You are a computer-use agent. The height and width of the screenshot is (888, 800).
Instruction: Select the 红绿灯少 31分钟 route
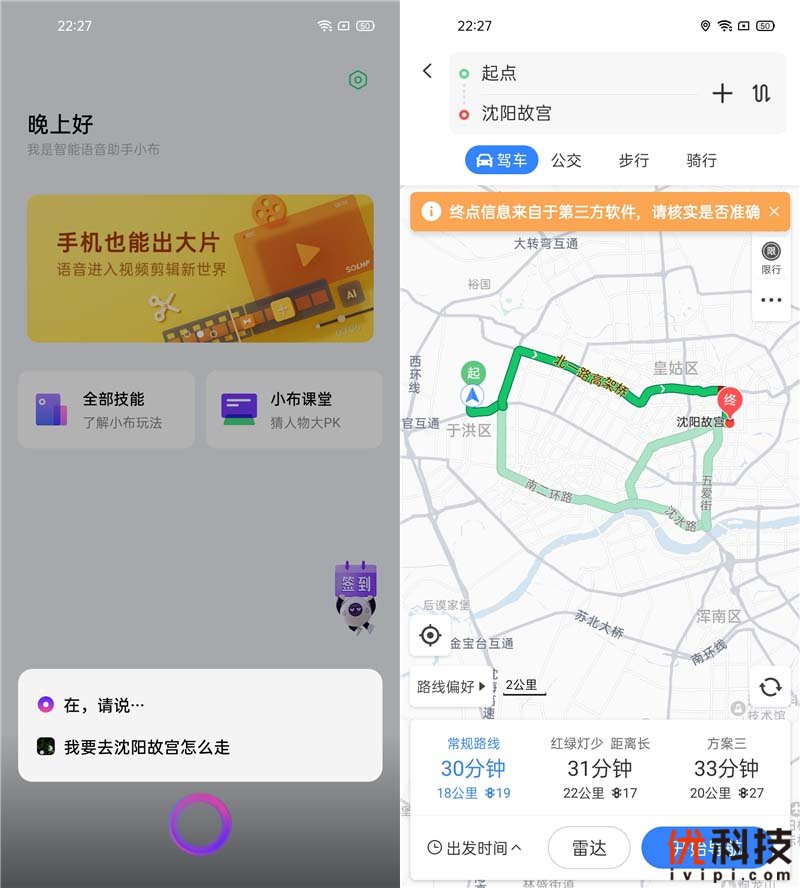click(x=600, y=768)
